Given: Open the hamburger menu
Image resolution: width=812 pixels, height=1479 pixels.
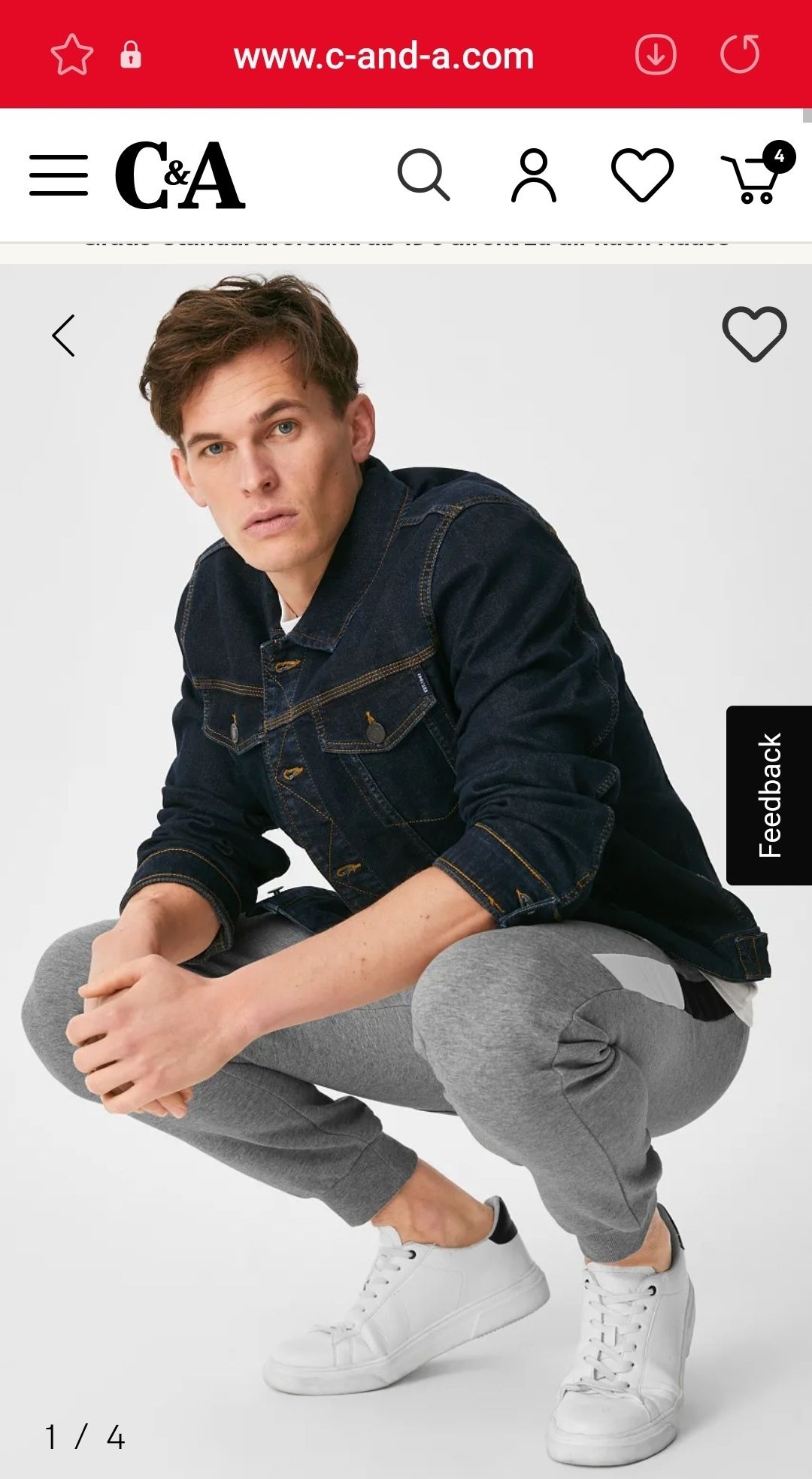Looking at the screenshot, I should pos(59,175).
